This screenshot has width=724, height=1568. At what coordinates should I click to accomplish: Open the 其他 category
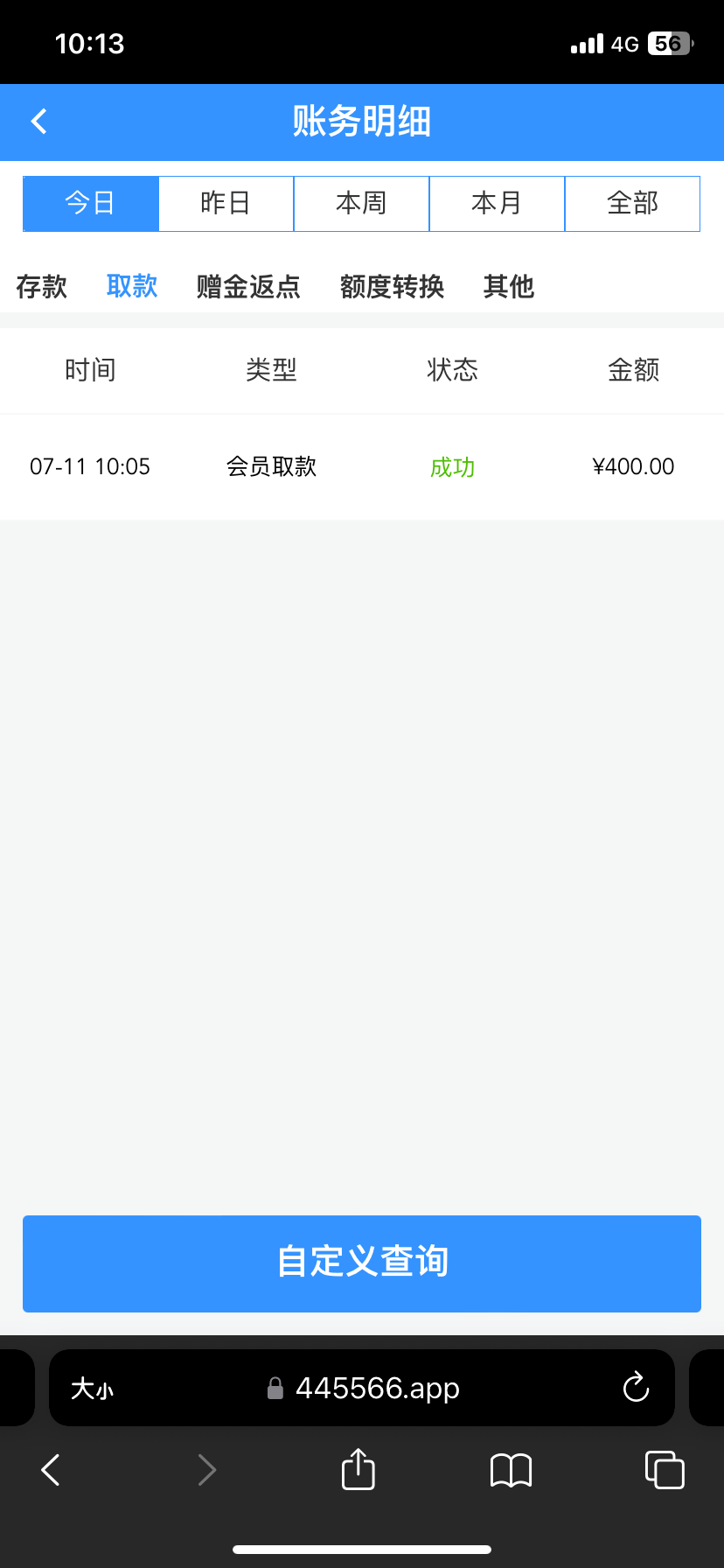[508, 286]
